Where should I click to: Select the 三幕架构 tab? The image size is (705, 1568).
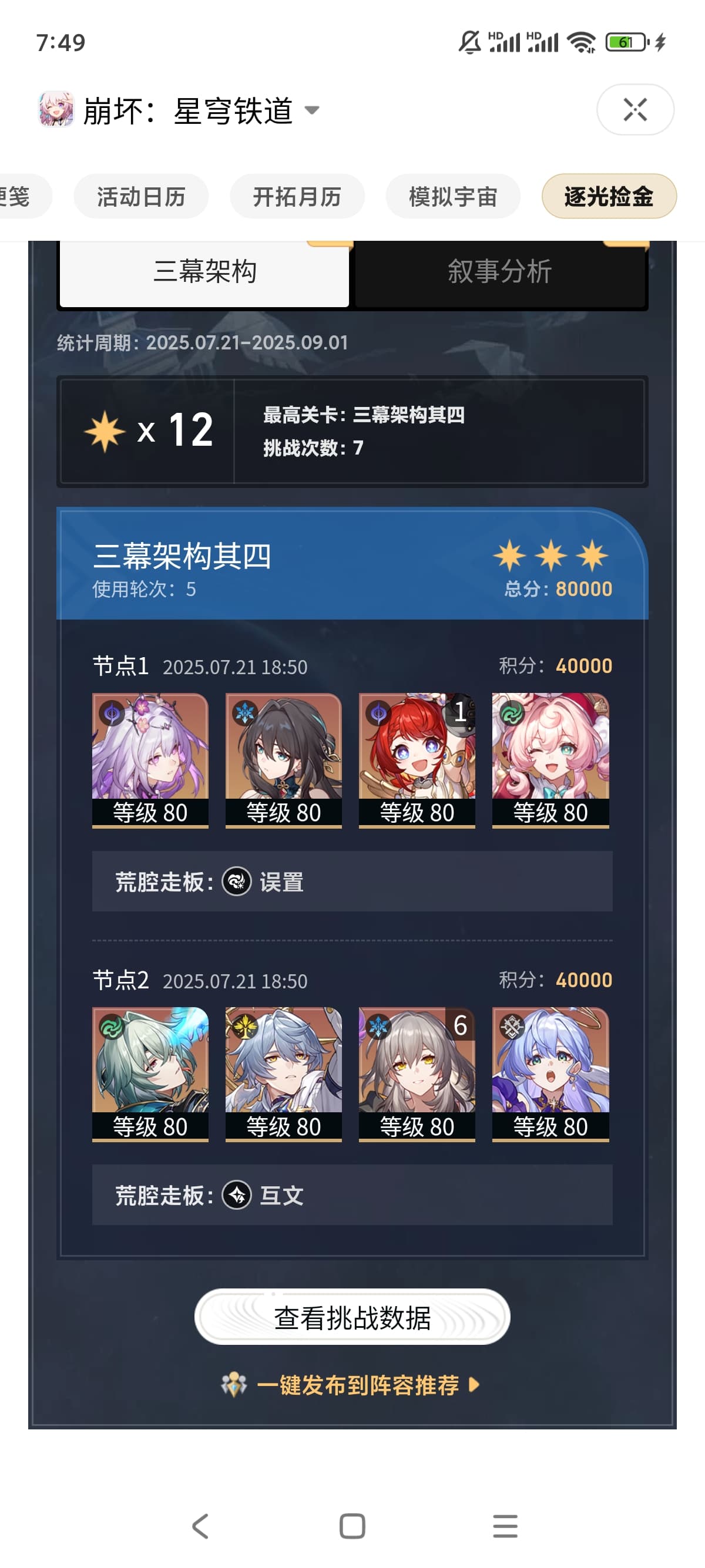coord(204,271)
